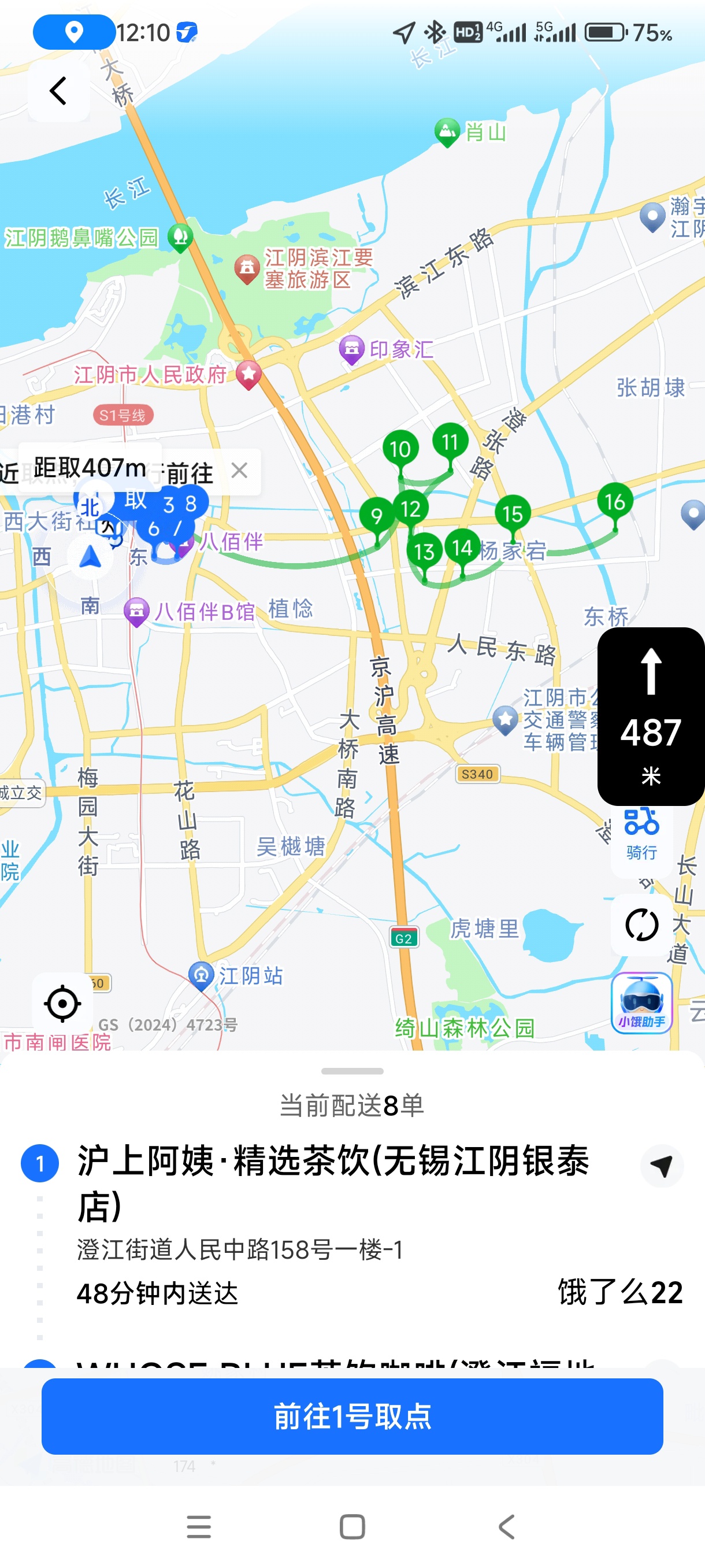Screen dimensions: 705x1568
Task: Go back using the top-left arrow
Action: pyautogui.click(x=58, y=91)
